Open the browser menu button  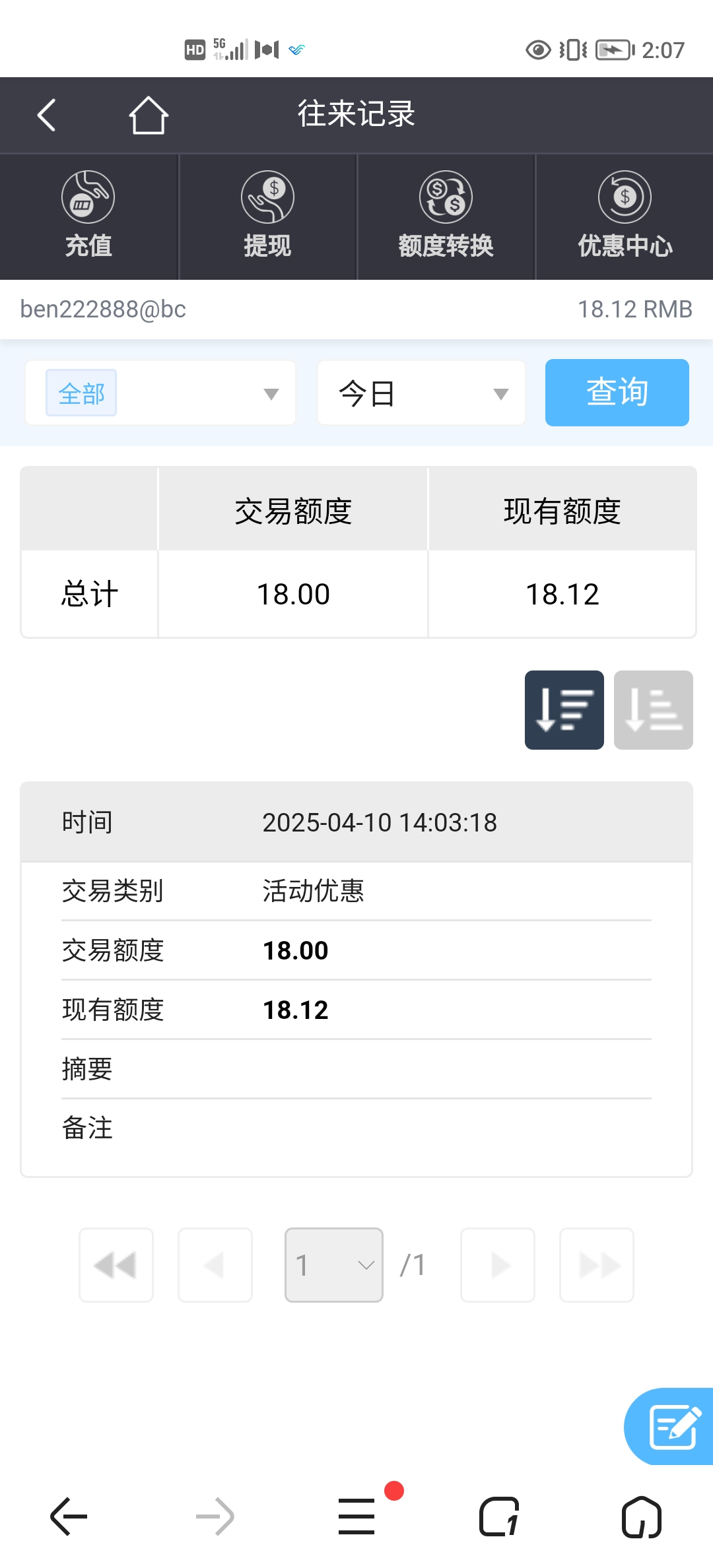[x=356, y=1517]
